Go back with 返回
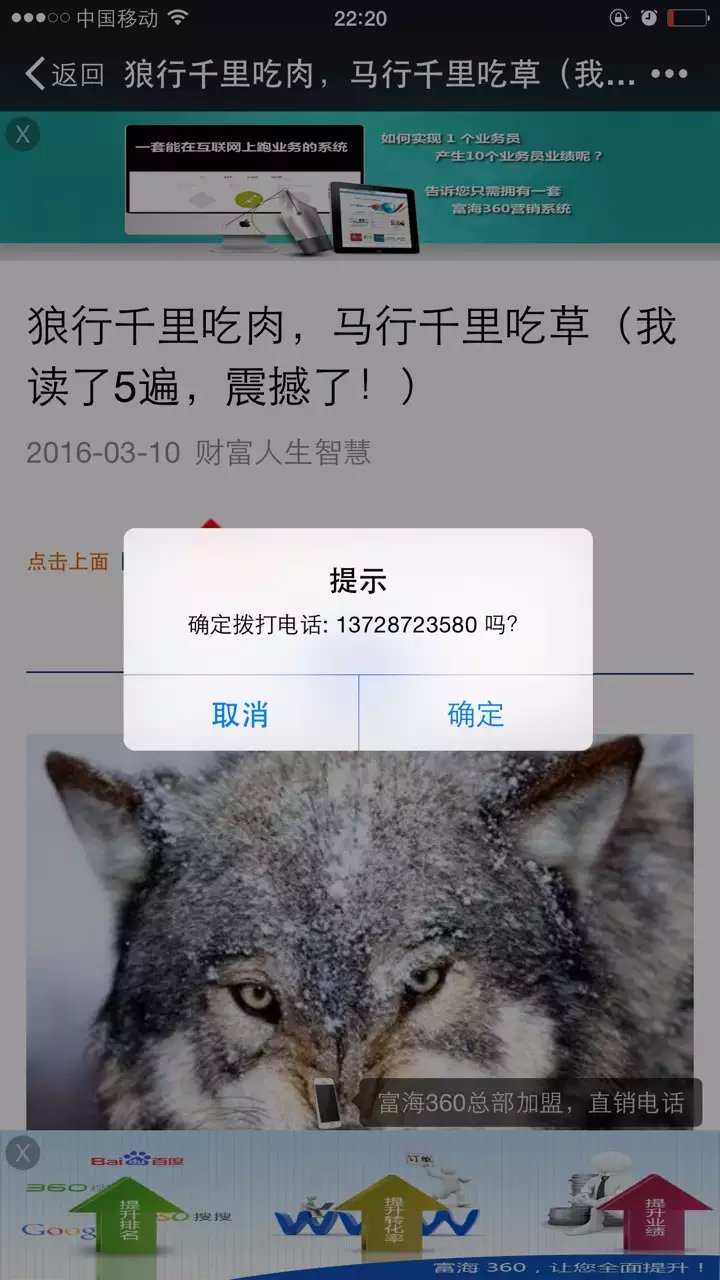The height and width of the screenshot is (1280, 720). 65,74
